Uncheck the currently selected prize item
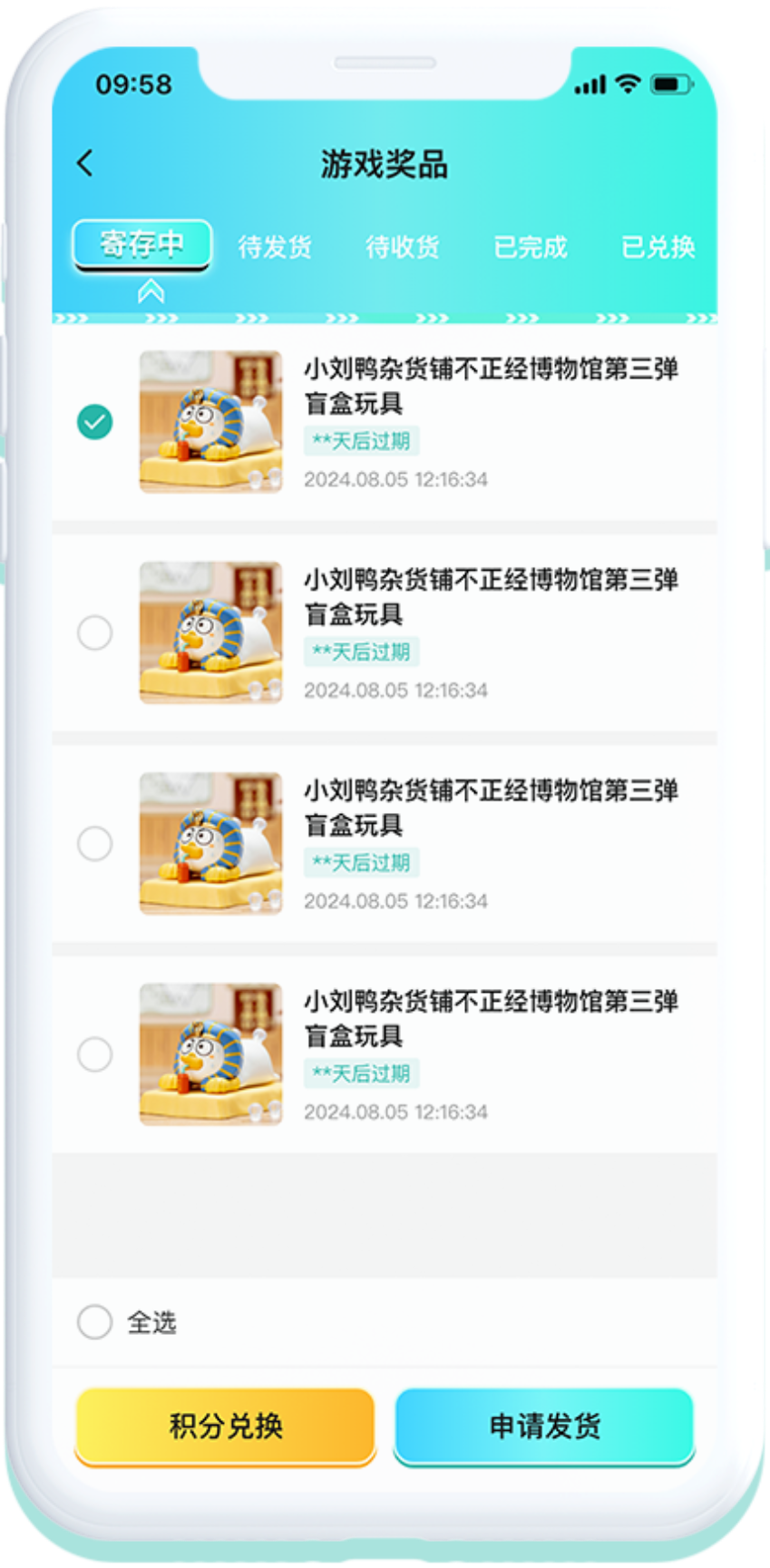 [x=95, y=422]
